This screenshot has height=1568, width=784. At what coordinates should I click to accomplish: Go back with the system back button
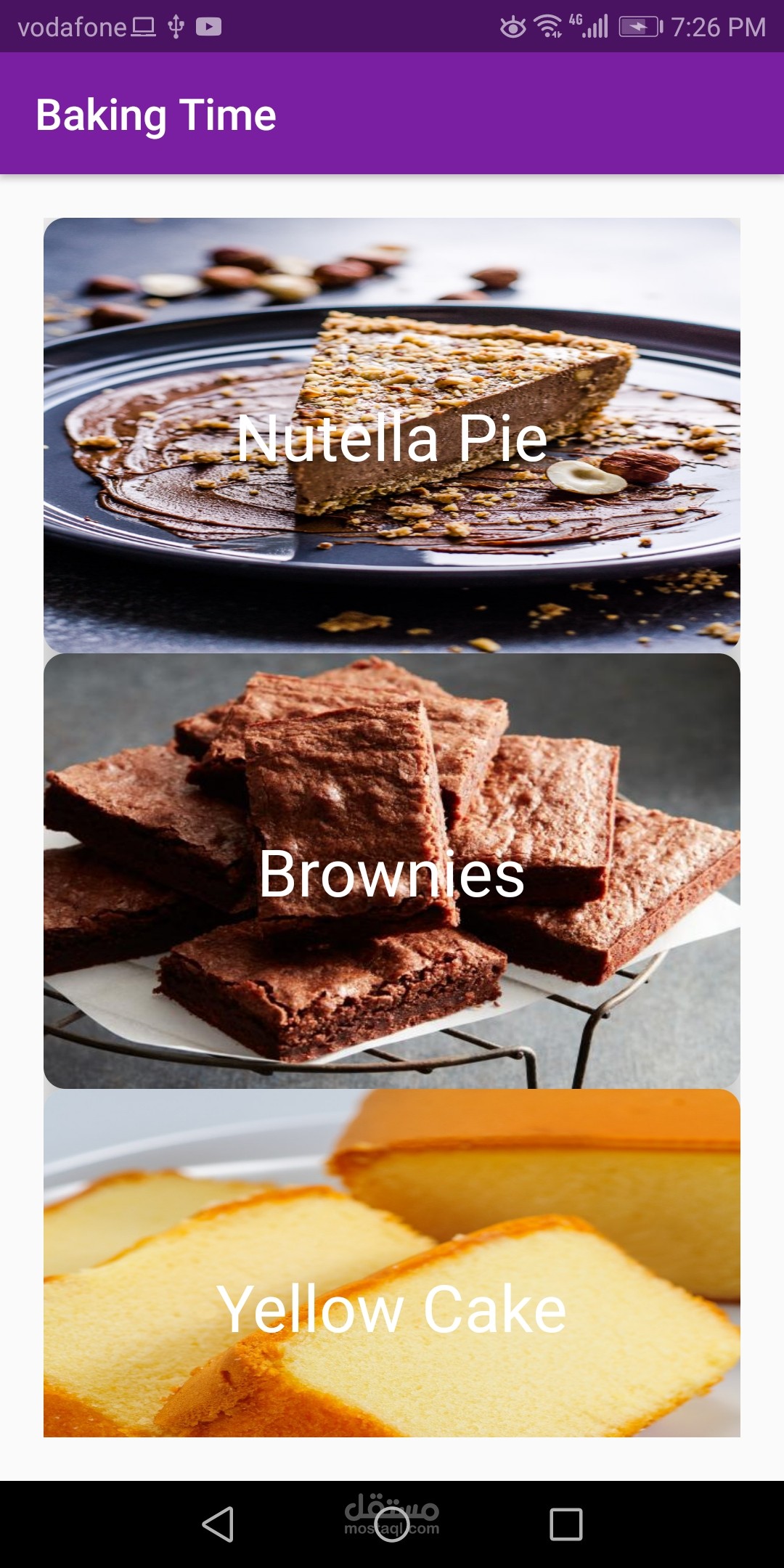coord(218,1524)
